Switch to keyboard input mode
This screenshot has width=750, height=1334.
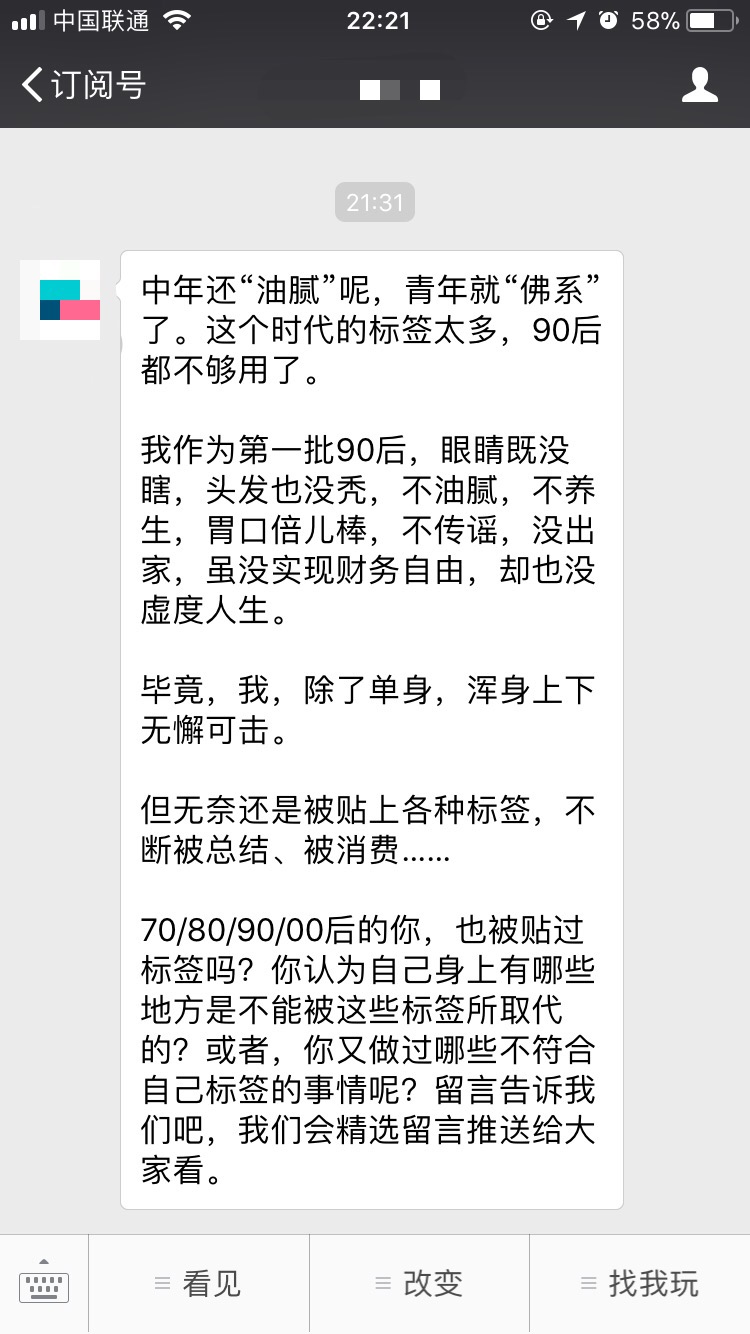[44, 1284]
